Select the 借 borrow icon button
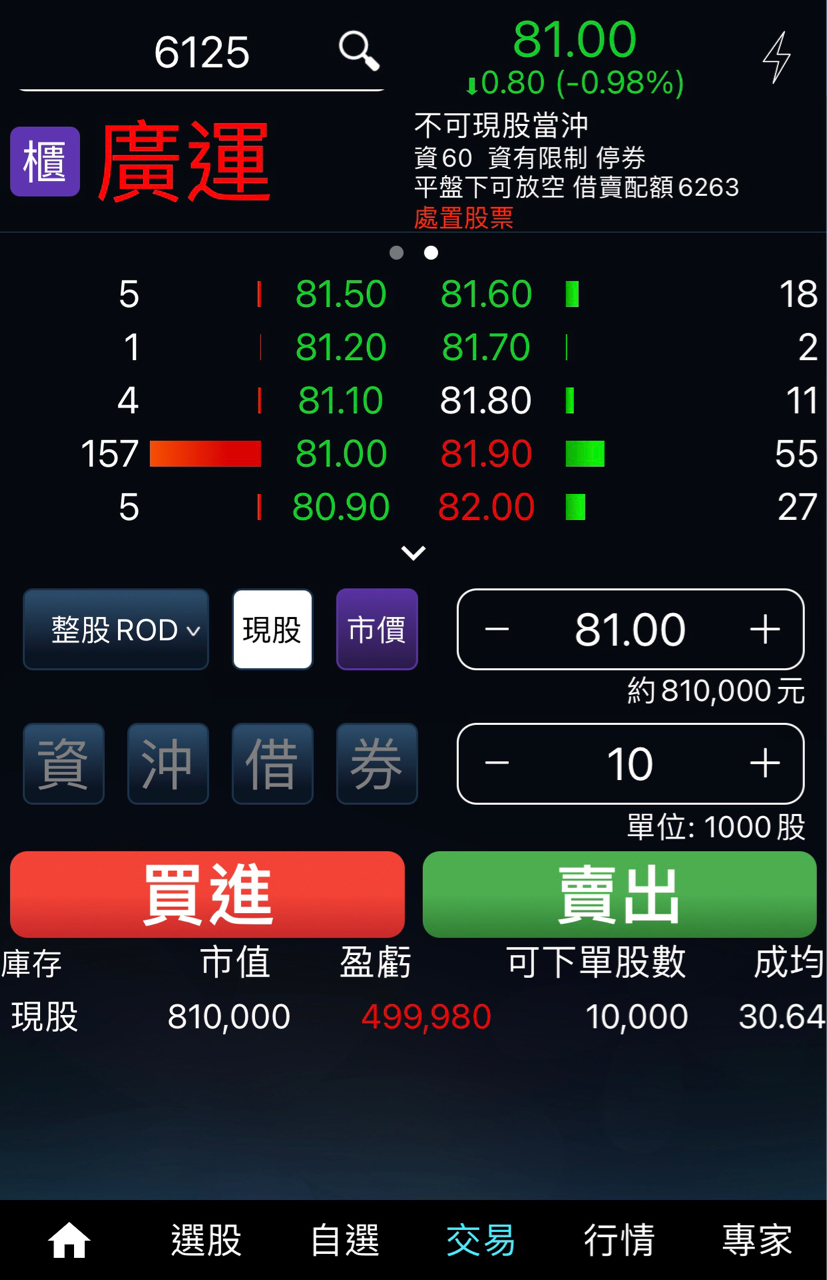 272,763
